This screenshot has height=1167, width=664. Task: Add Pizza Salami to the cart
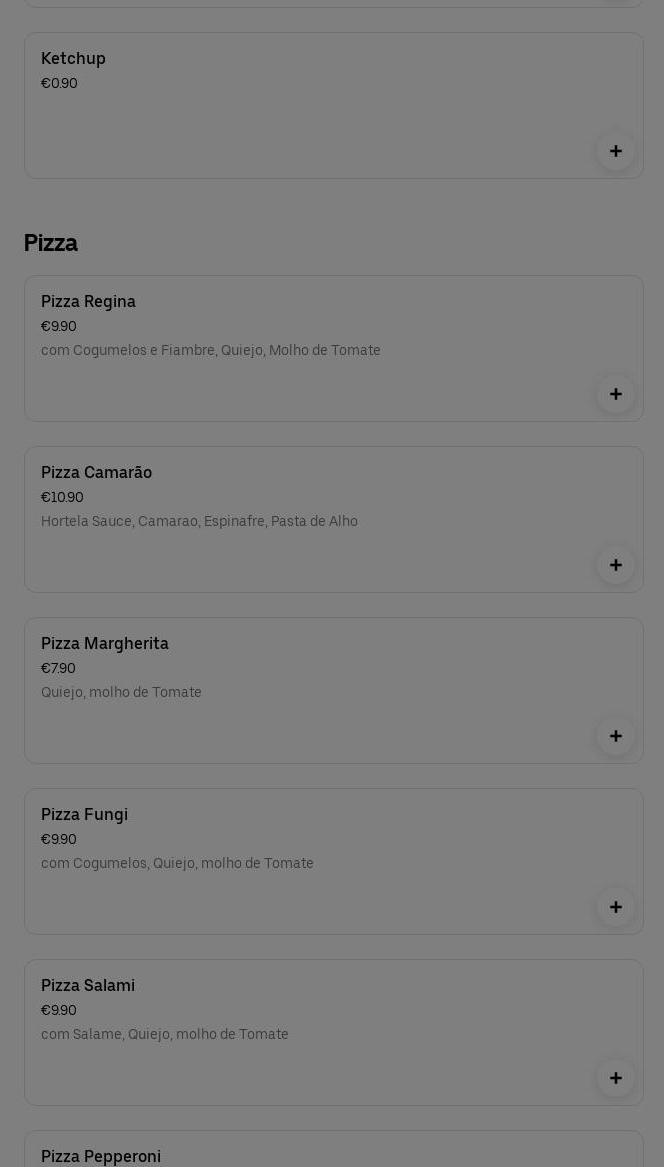(x=615, y=1078)
